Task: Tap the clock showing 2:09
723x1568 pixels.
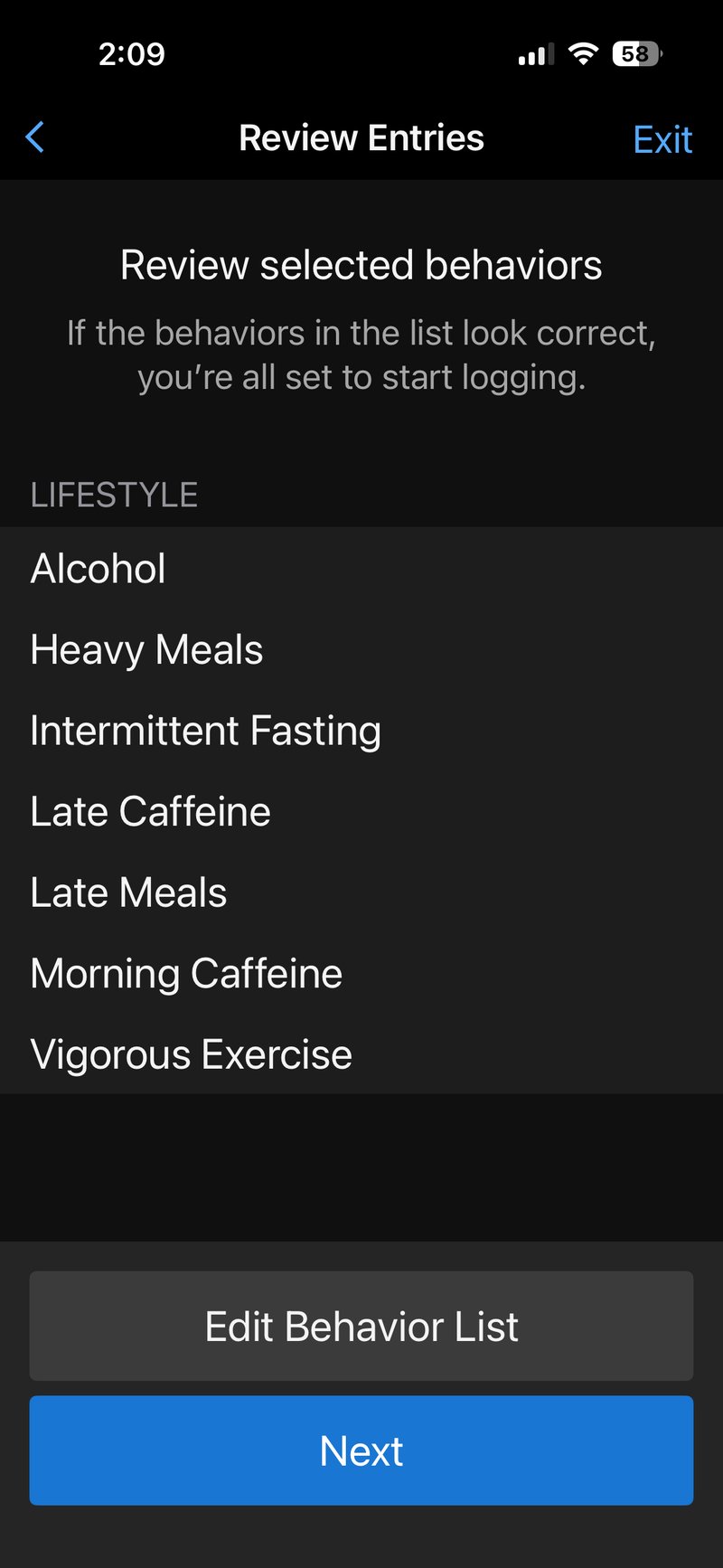Action: click(133, 53)
